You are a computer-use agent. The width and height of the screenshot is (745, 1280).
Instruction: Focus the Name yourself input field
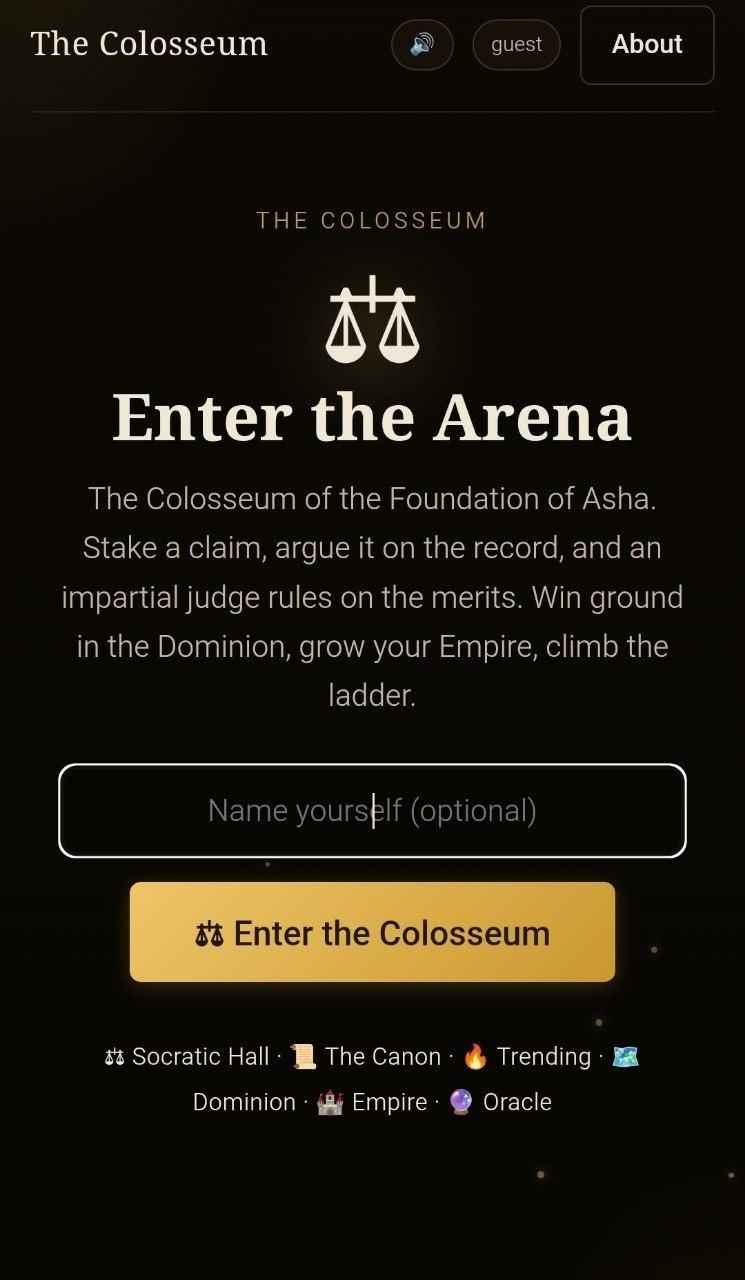tap(372, 811)
